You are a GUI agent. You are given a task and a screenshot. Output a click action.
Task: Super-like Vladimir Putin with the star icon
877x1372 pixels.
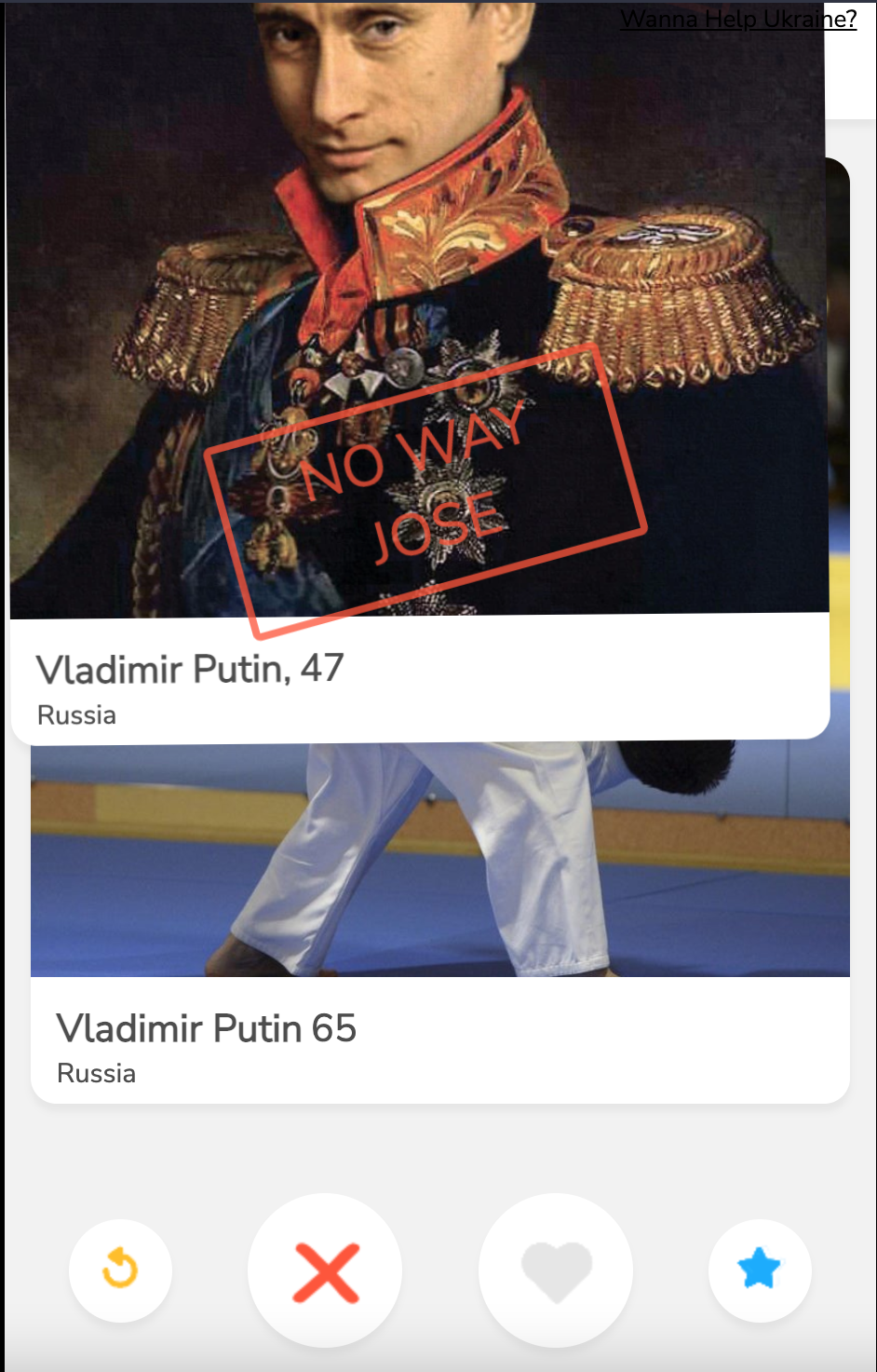(760, 1270)
